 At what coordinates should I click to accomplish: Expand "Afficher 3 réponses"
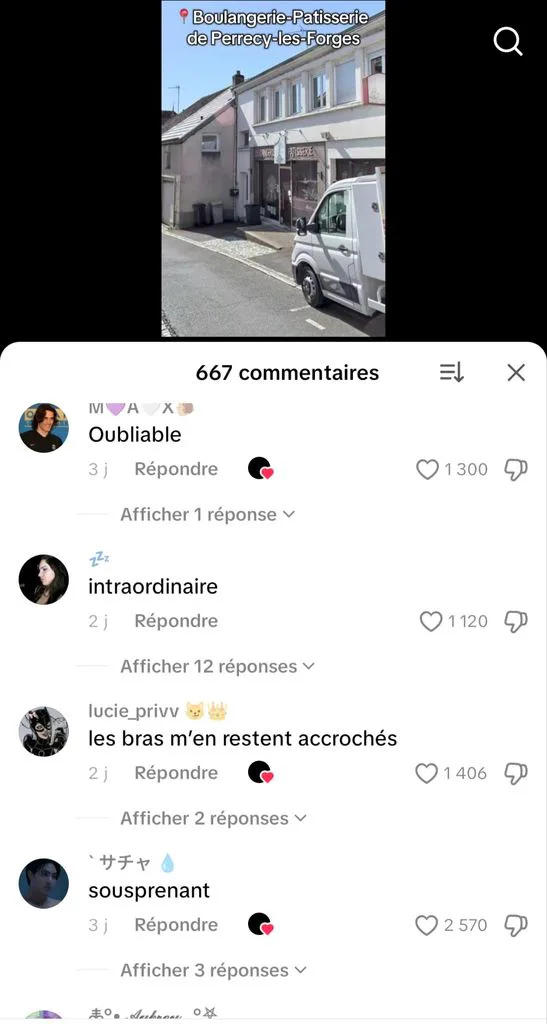(213, 971)
